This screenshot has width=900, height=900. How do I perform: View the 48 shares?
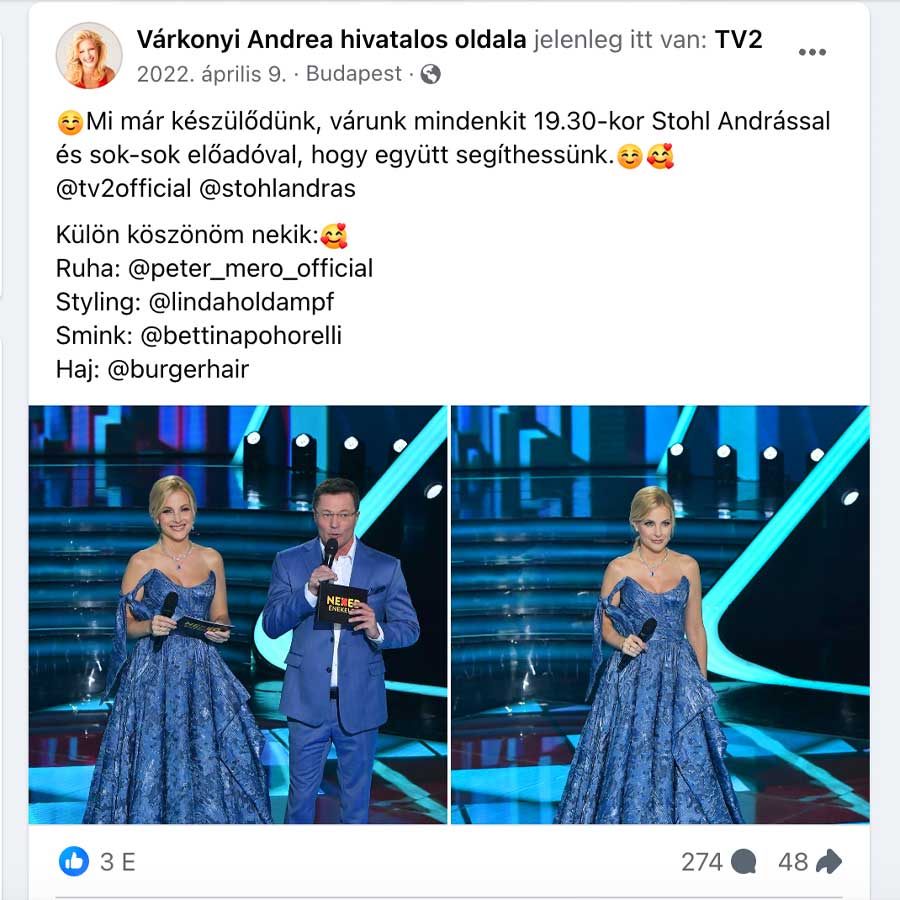coord(810,861)
